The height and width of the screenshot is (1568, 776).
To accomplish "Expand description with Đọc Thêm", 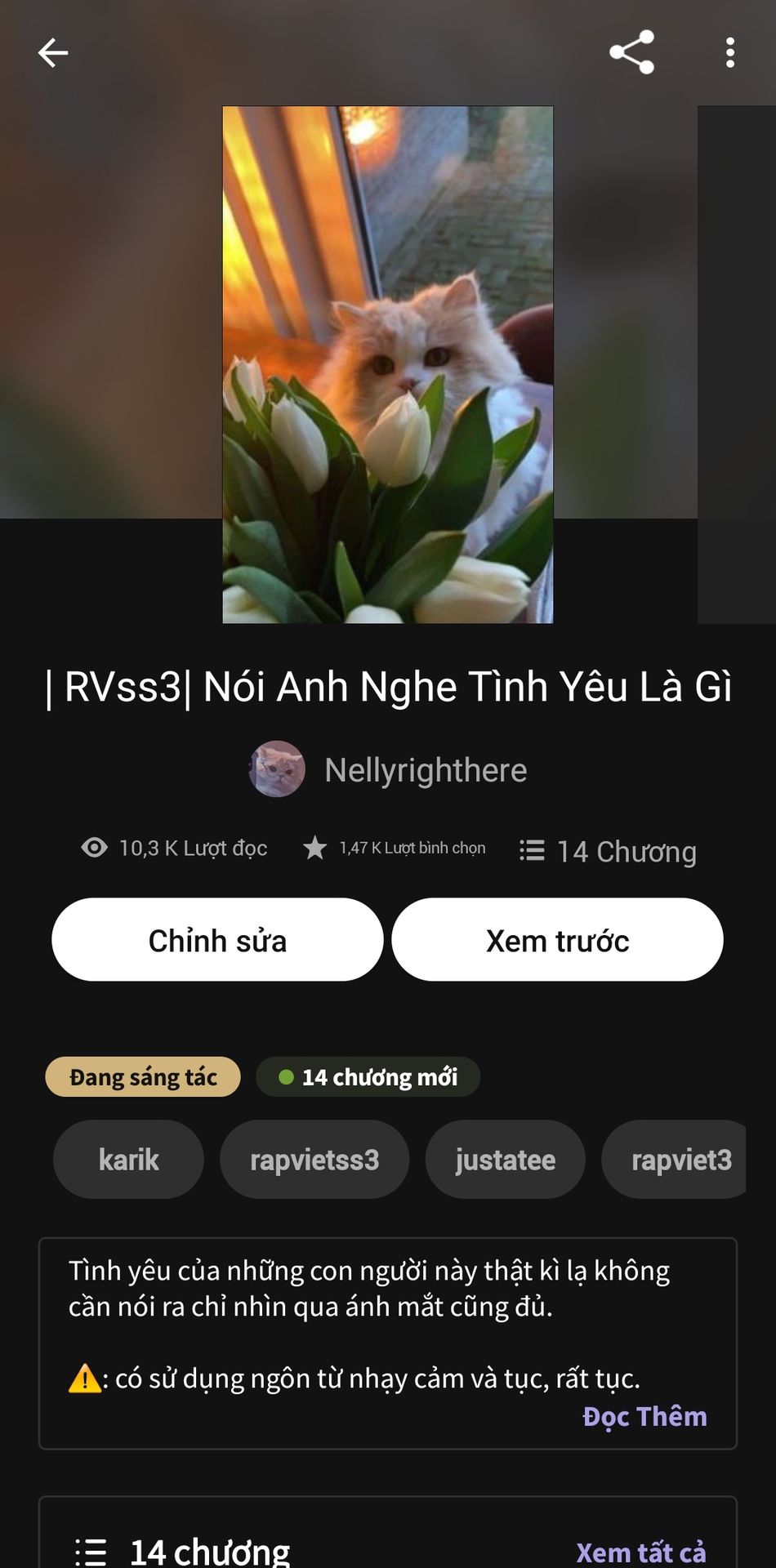I will pyautogui.click(x=644, y=1416).
